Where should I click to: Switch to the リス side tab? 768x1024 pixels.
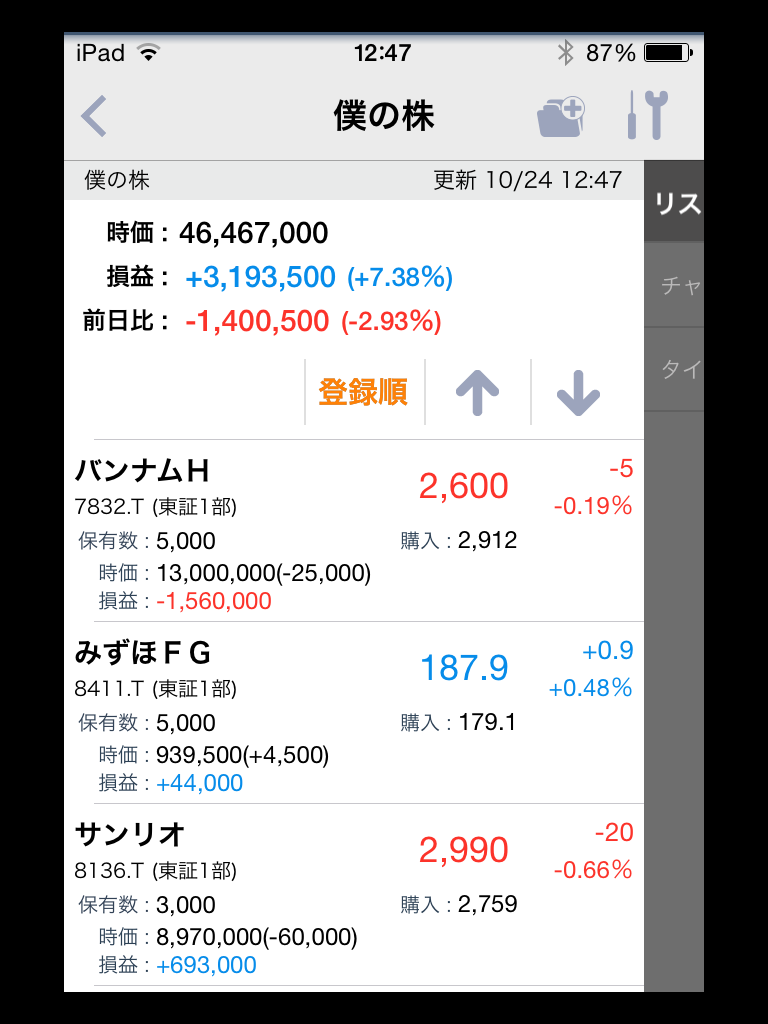676,203
